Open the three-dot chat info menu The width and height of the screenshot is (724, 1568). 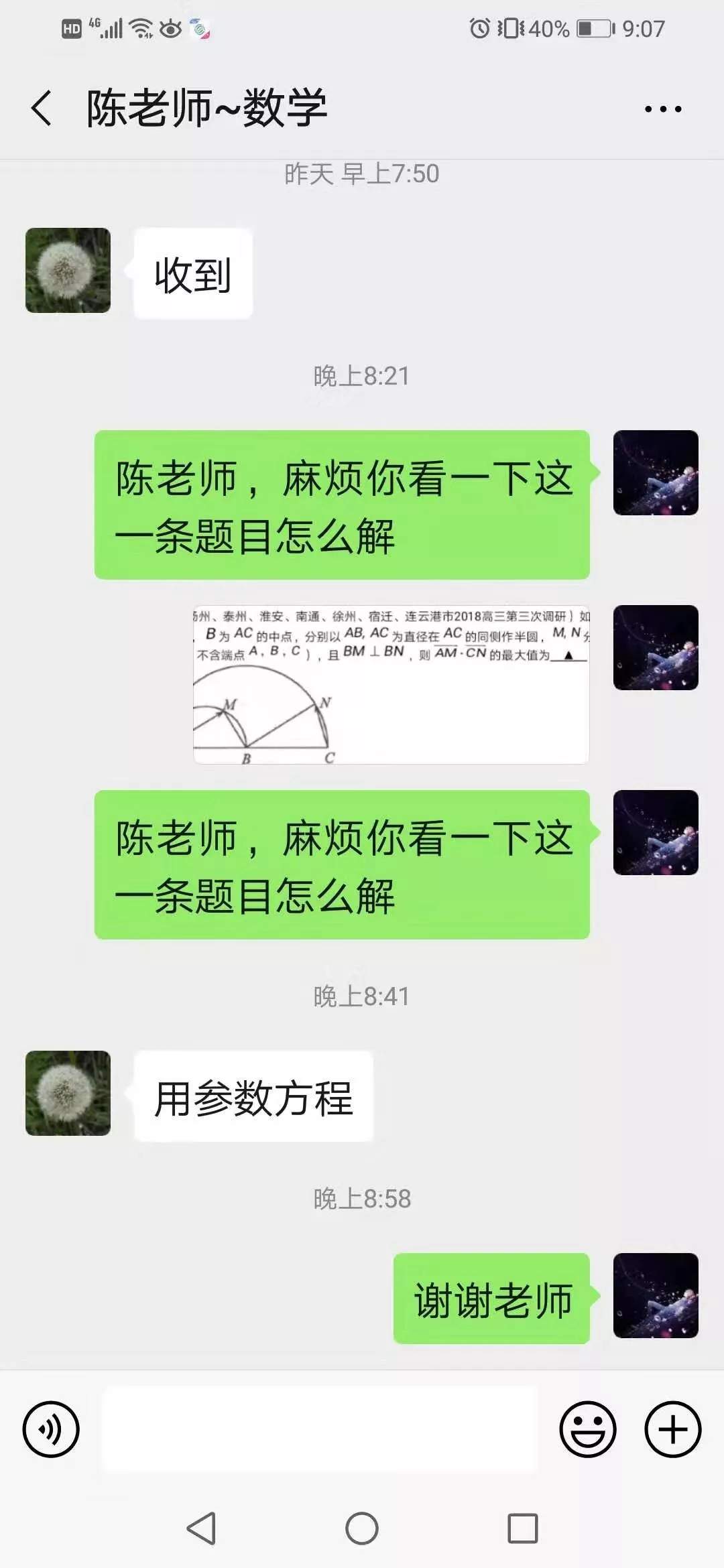pos(662,109)
